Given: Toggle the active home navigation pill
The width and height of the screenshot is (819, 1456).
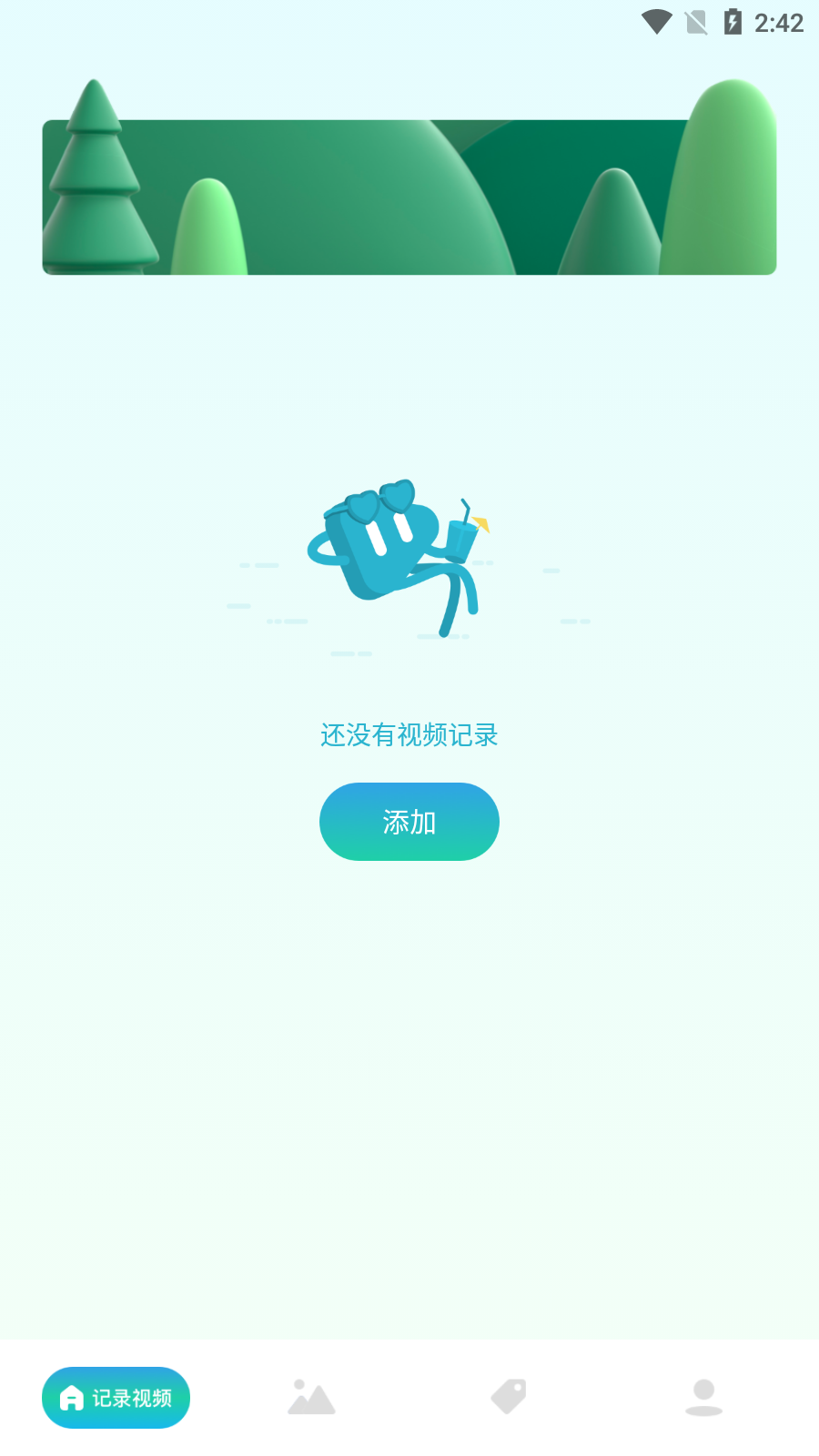Looking at the screenshot, I should coord(115,1398).
